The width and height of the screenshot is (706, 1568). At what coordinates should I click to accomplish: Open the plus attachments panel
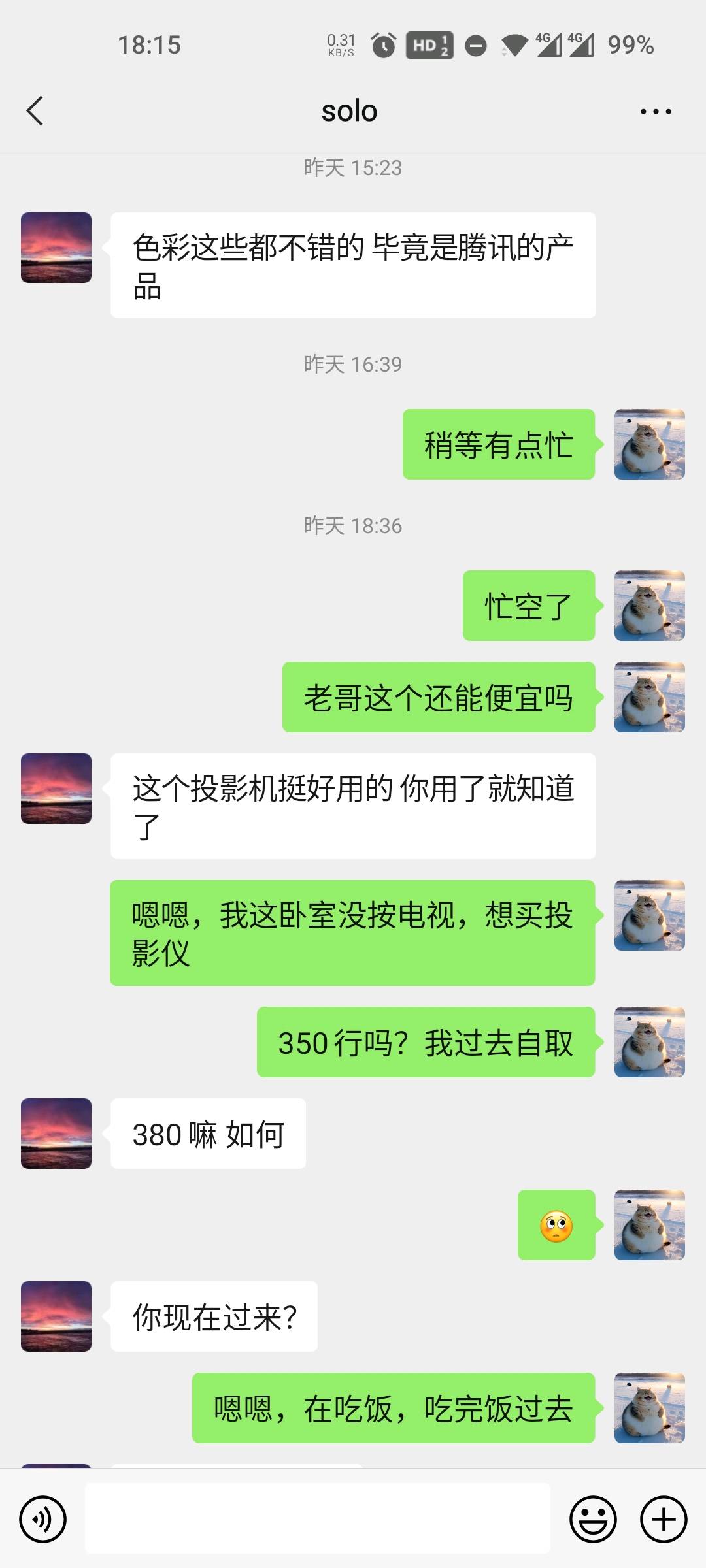pyautogui.click(x=663, y=1519)
